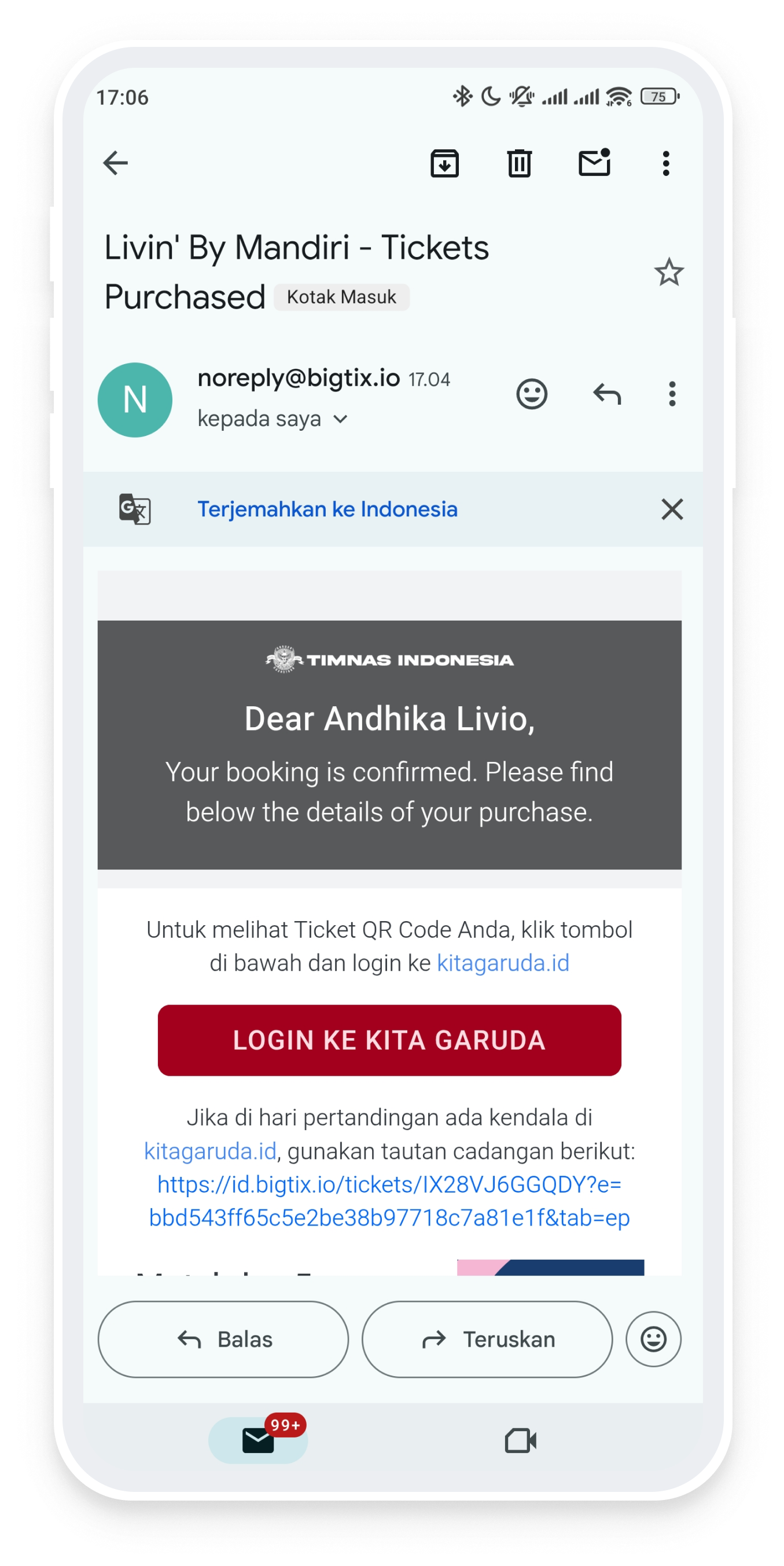This screenshot has width=784, height=1566.
Task: Switch to the Meet video tab
Action: (520, 1440)
